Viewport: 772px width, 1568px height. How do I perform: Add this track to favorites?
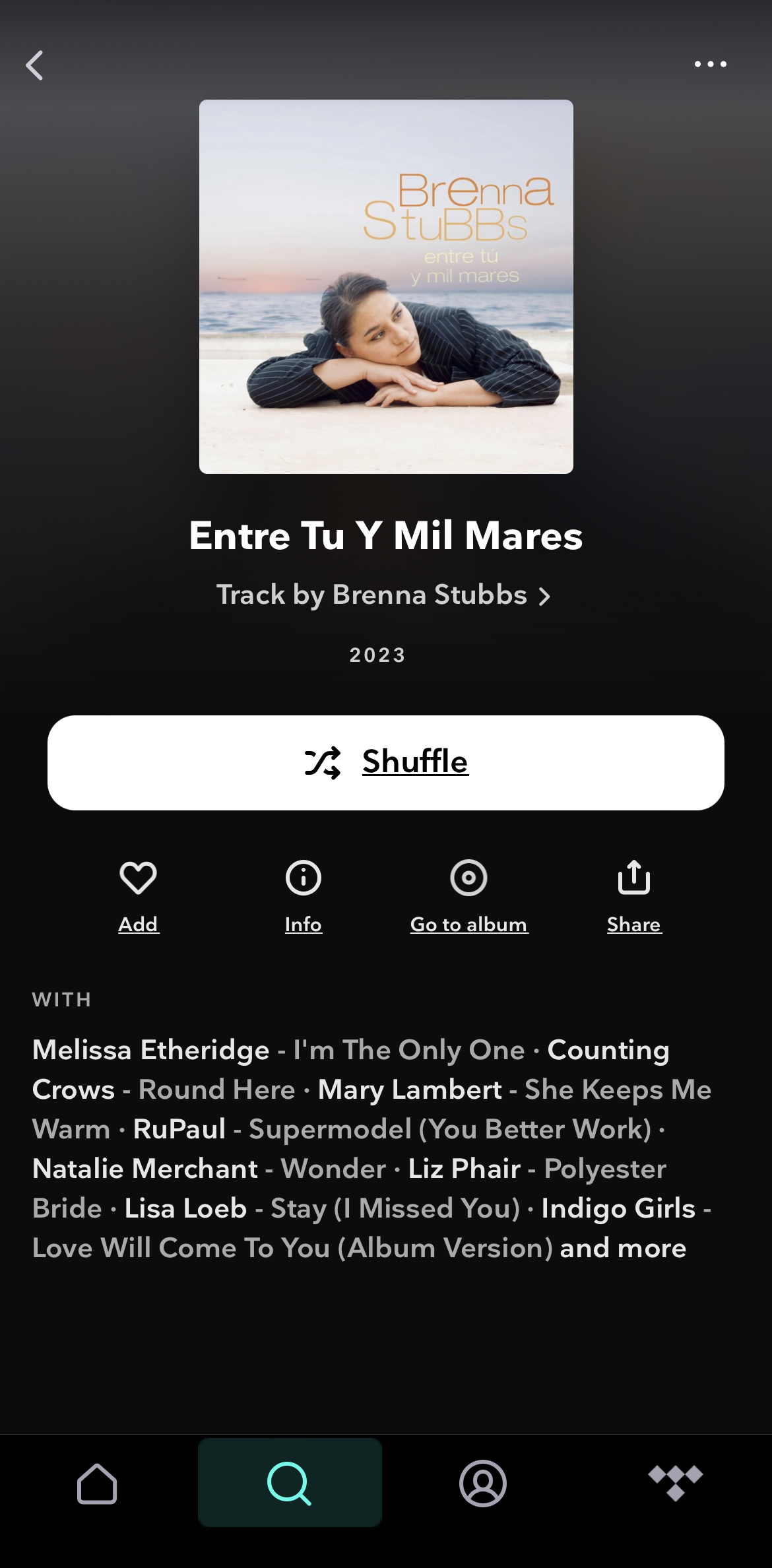(139, 896)
